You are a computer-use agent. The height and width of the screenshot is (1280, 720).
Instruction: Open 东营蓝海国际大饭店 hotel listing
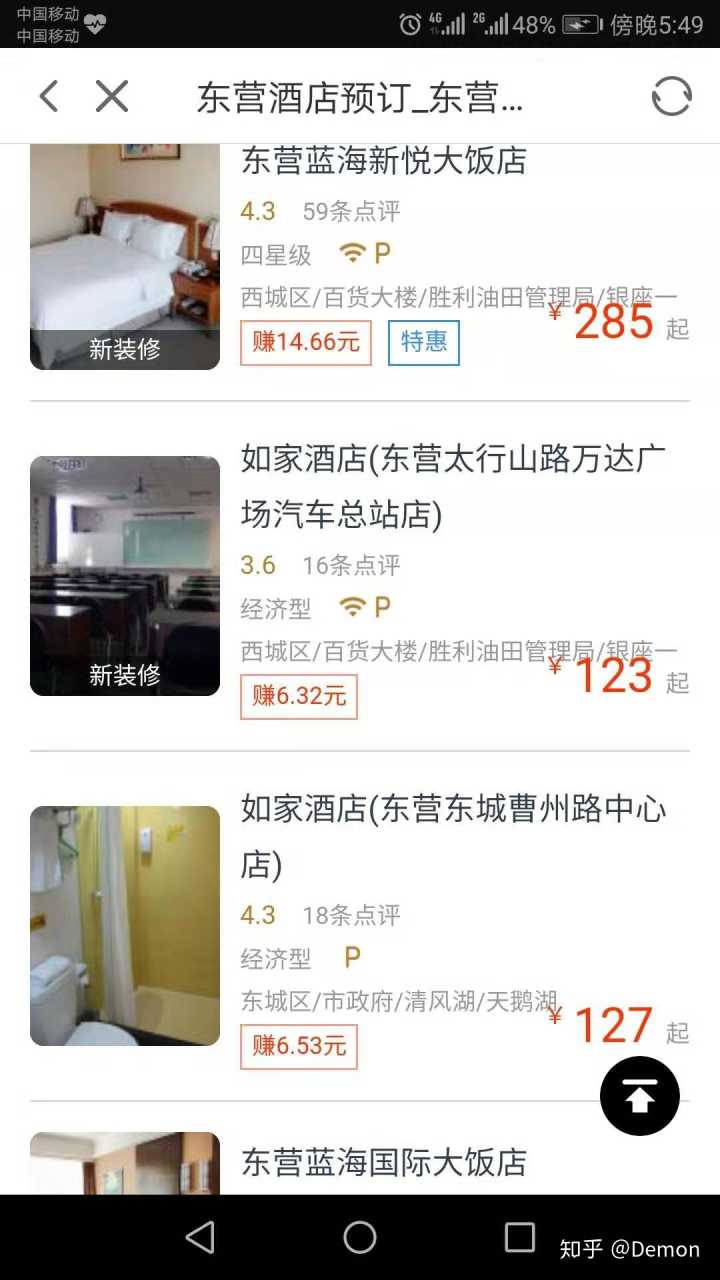click(384, 1163)
